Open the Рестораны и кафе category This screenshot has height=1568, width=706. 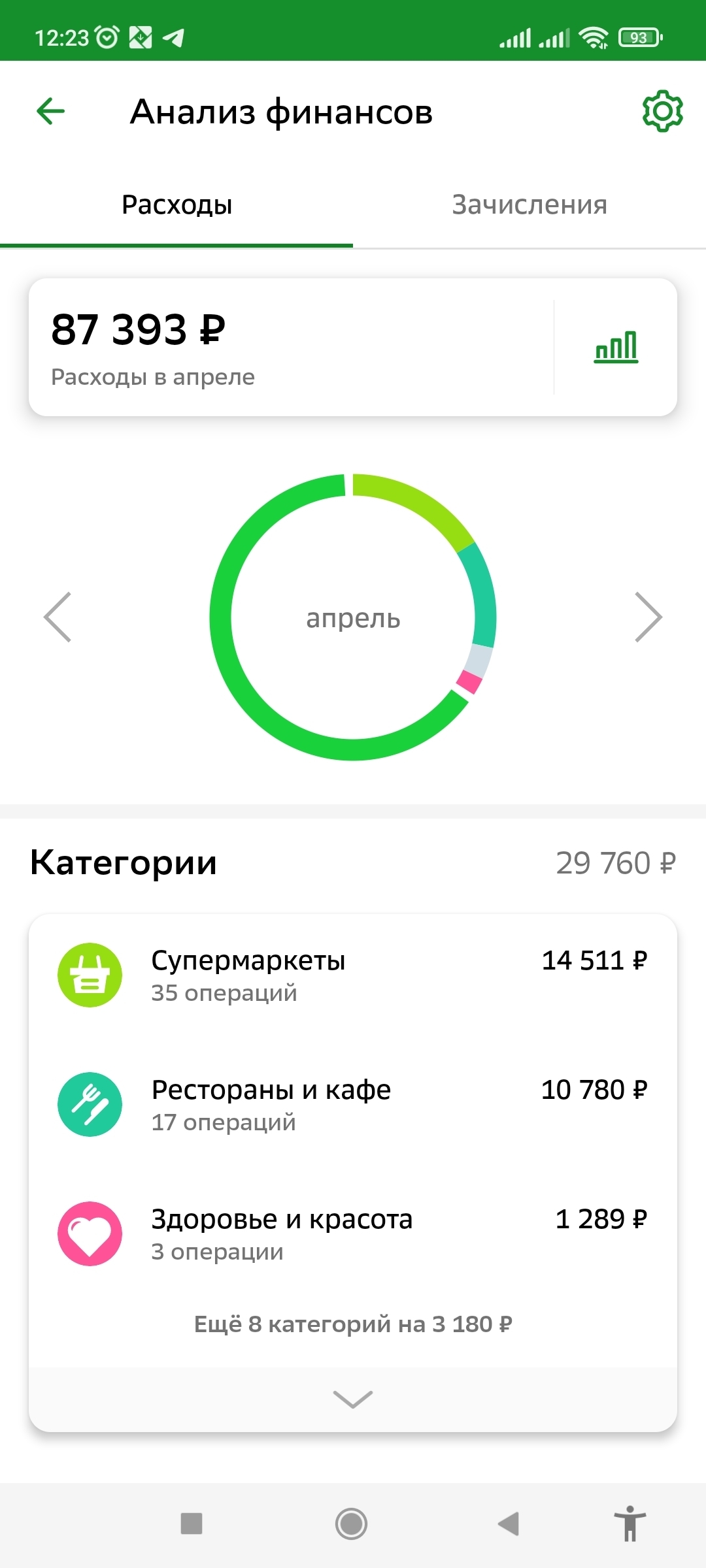tap(353, 1104)
